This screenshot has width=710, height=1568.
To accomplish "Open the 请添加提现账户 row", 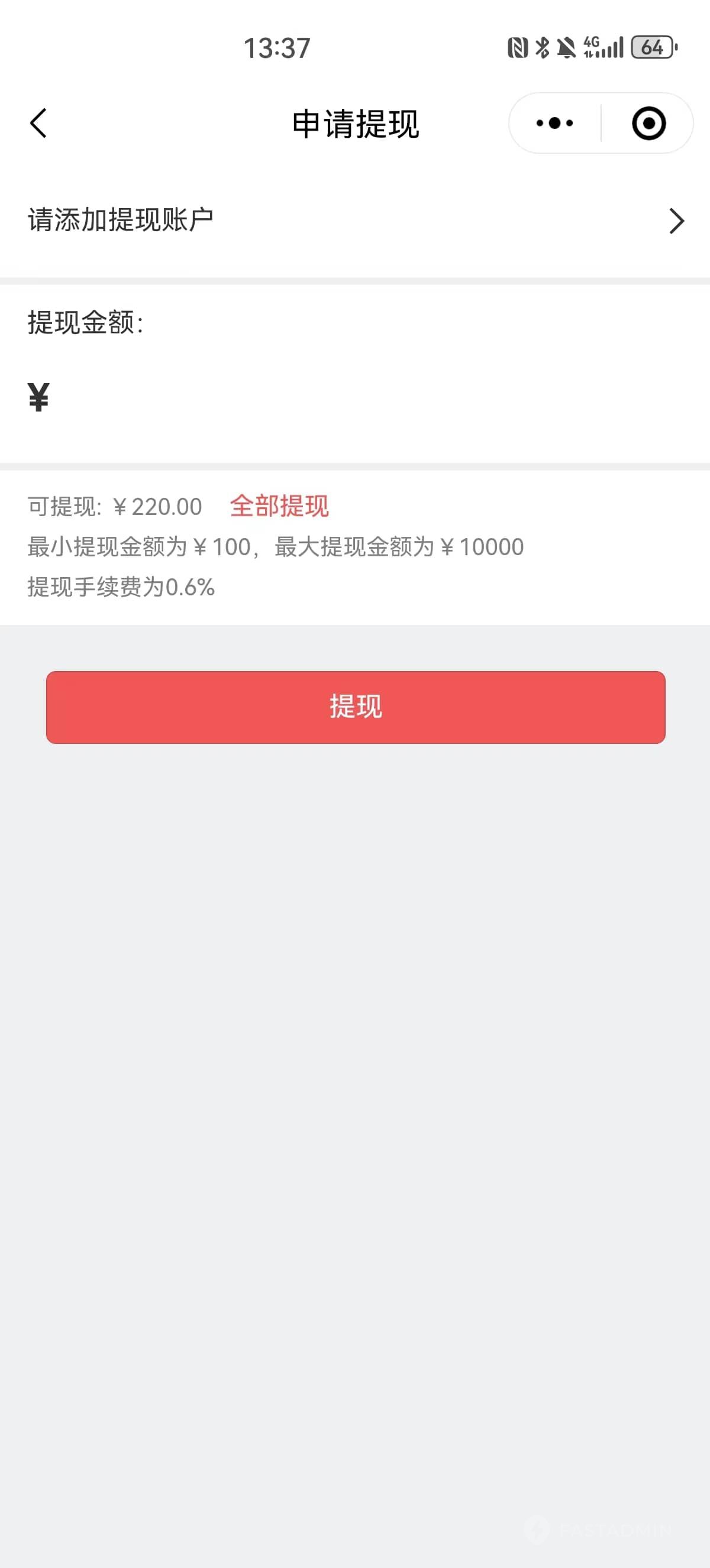I will pyautogui.click(x=355, y=221).
